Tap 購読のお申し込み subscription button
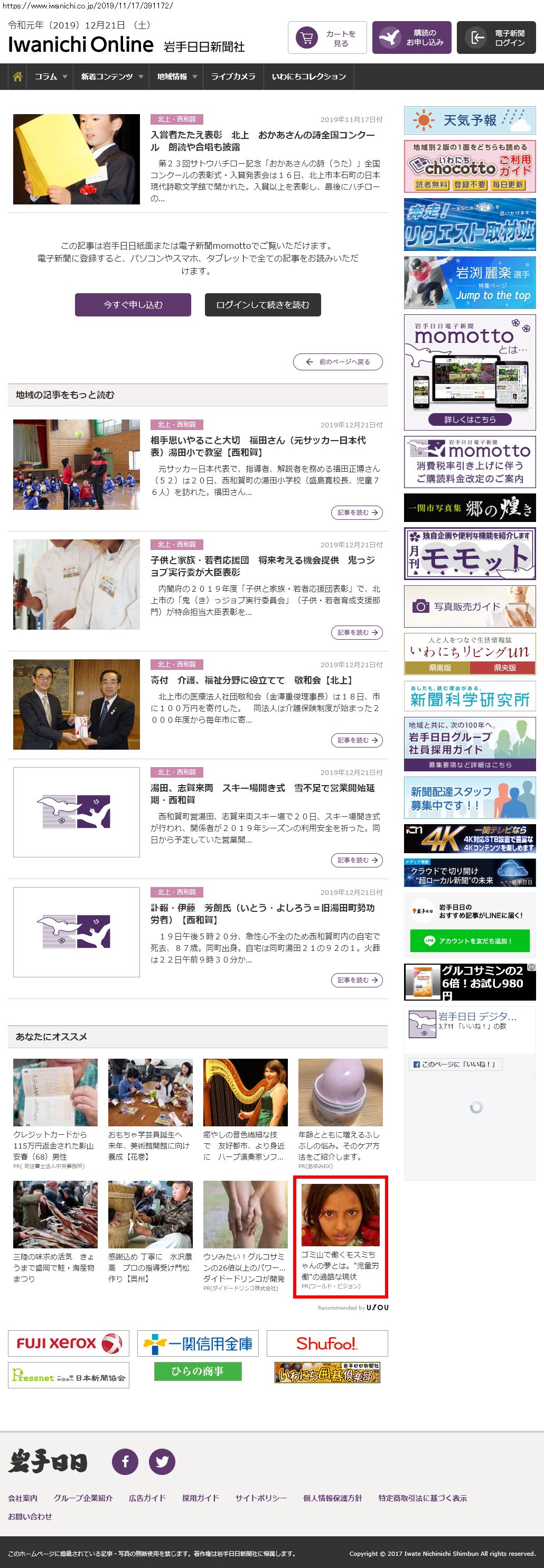Screen dimensions: 544x1568 click(x=411, y=38)
